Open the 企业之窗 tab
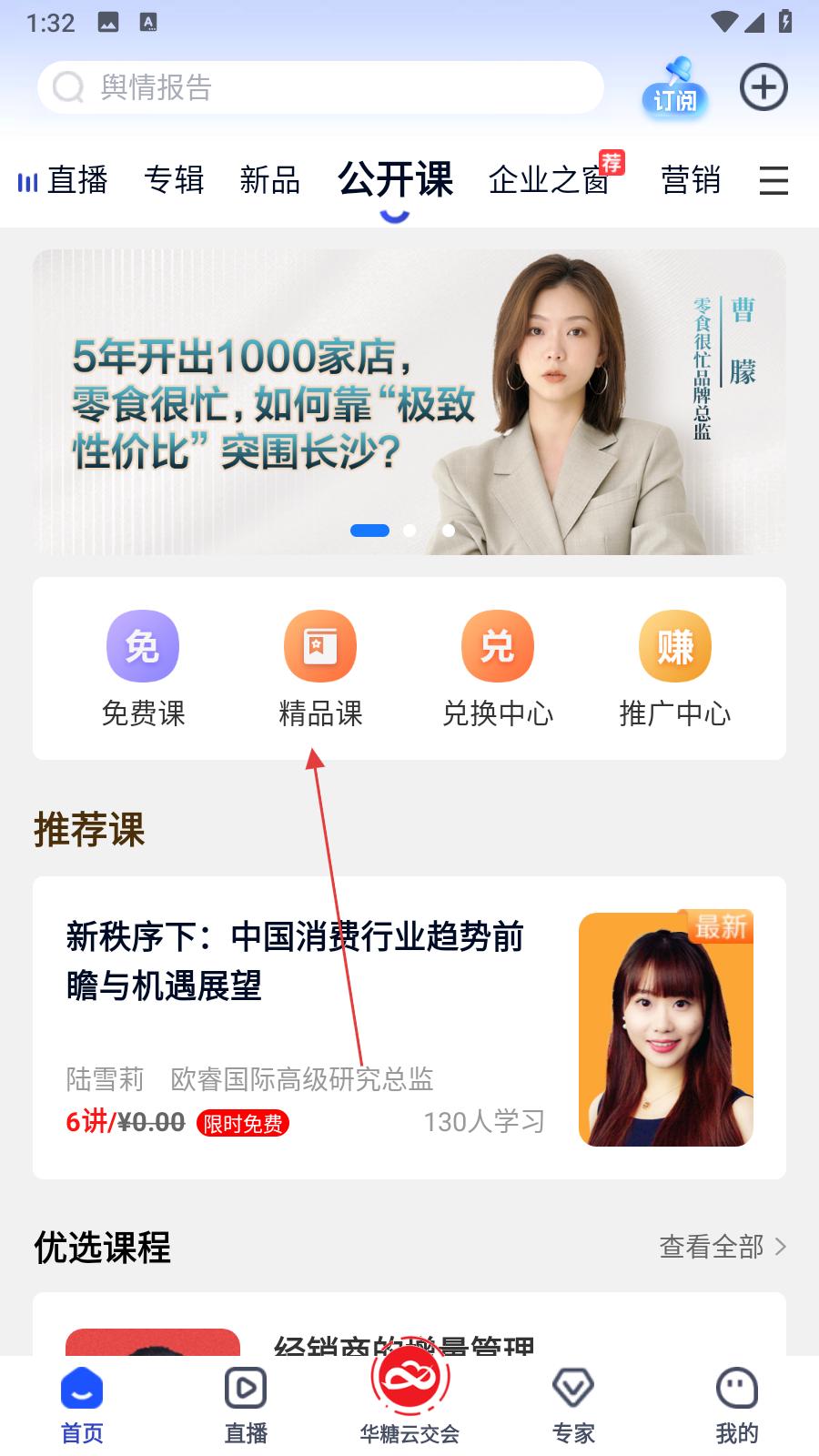Viewport: 819px width, 1456px height. pos(549,180)
